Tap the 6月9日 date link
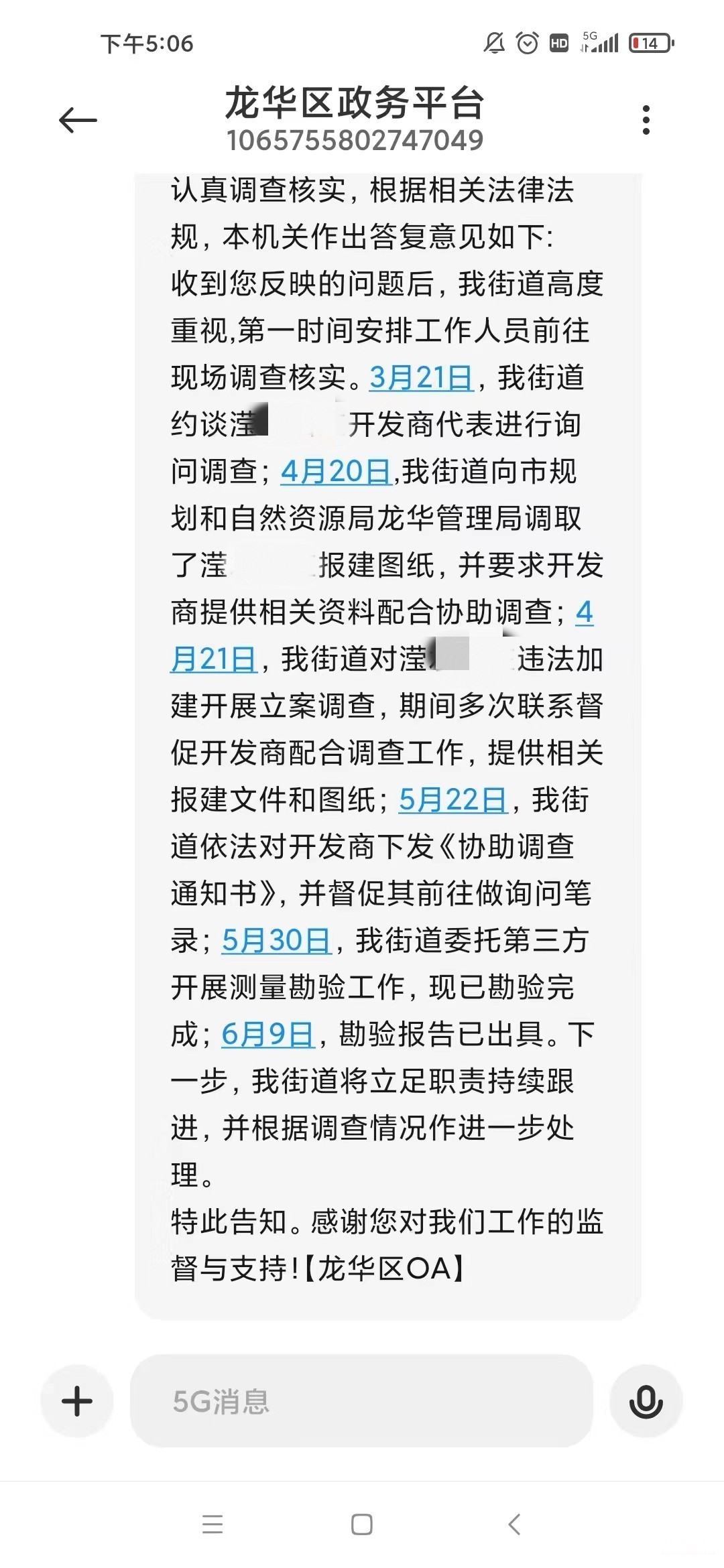This screenshot has height=1568, width=724. [268, 1035]
